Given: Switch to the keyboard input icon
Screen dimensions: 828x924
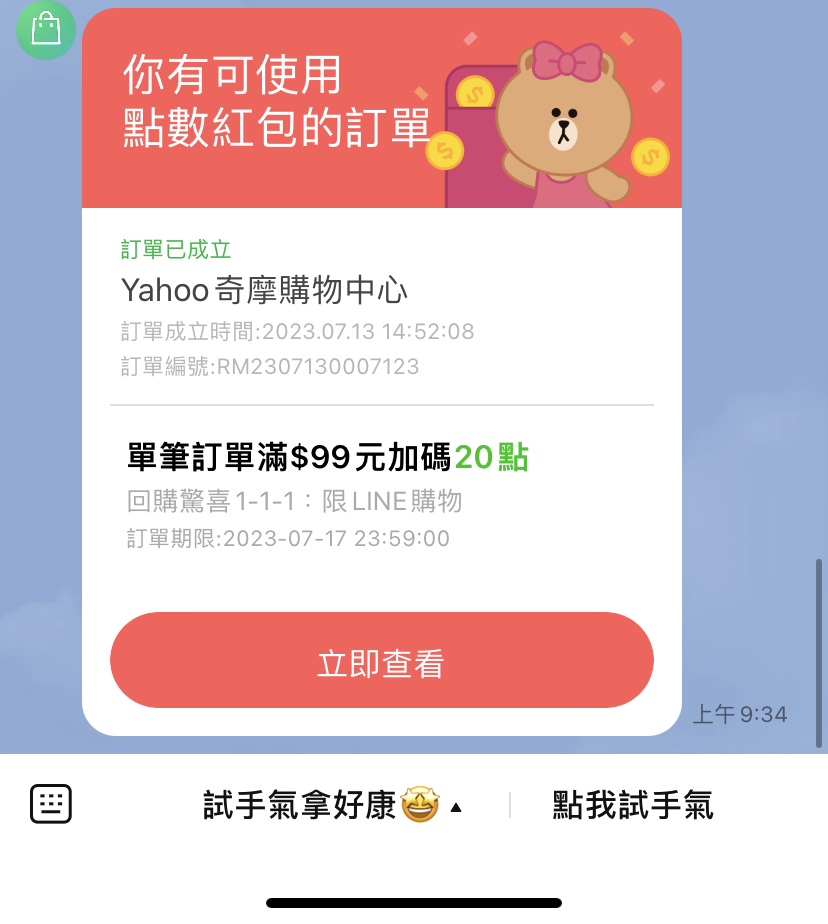Looking at the screenshot, I should (51, 804).
